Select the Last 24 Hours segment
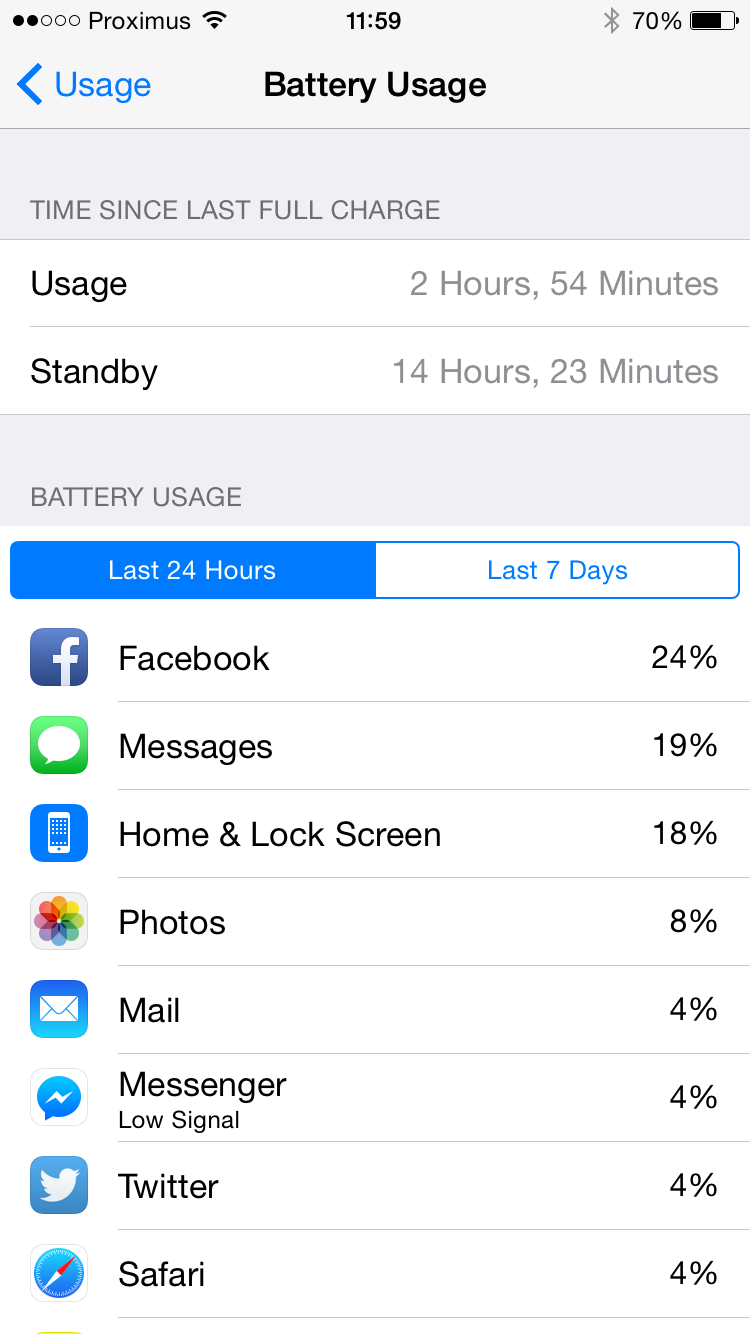The width and height of the screenshot is (750, 1334). 193,570
